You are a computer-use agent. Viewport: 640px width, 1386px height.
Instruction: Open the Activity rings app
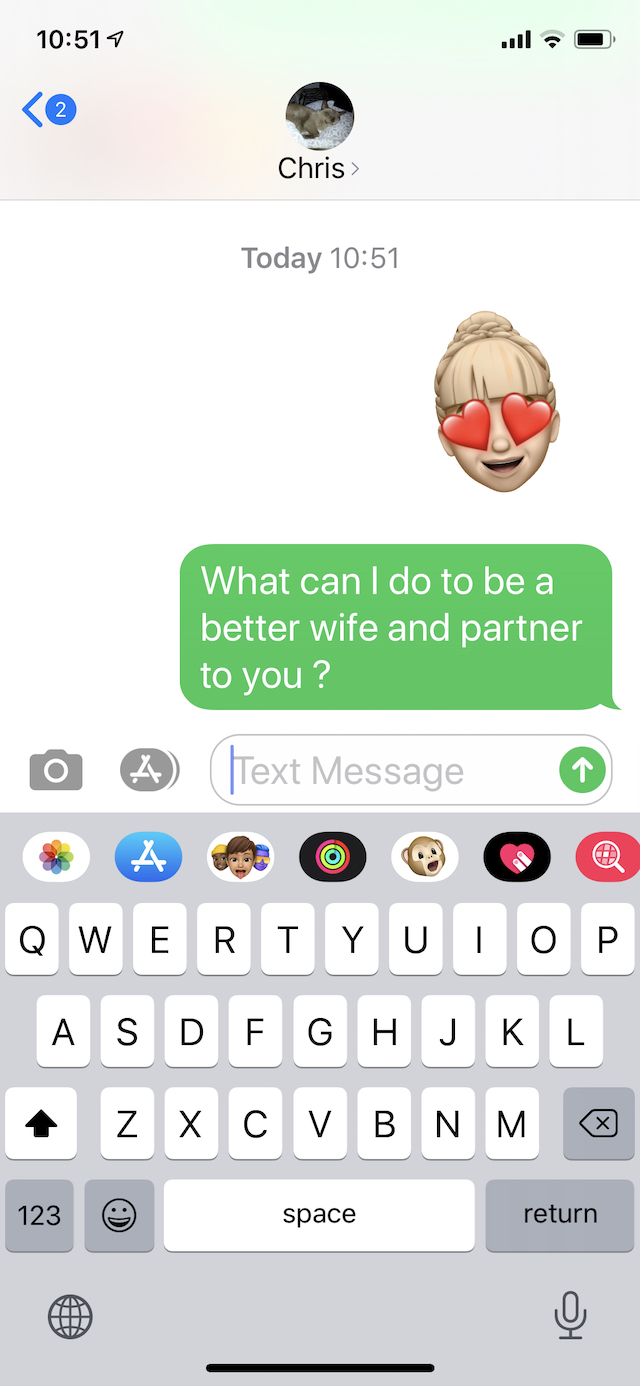click(x=333, y=857)
